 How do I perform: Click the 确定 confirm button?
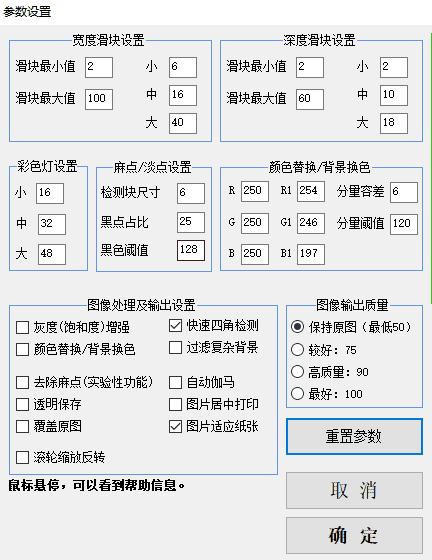[354, 535]
